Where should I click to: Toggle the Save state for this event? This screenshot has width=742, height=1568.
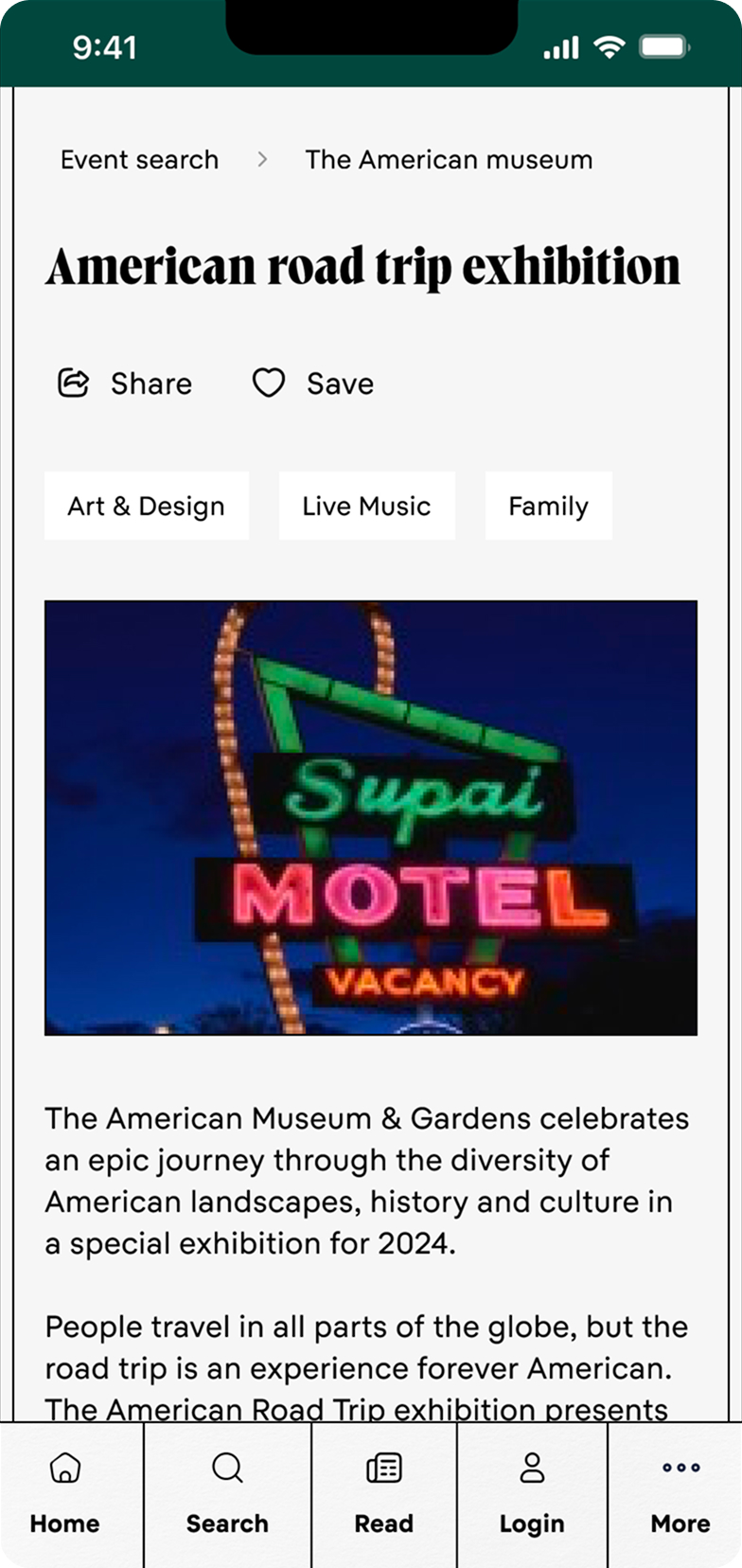[310, 383]
